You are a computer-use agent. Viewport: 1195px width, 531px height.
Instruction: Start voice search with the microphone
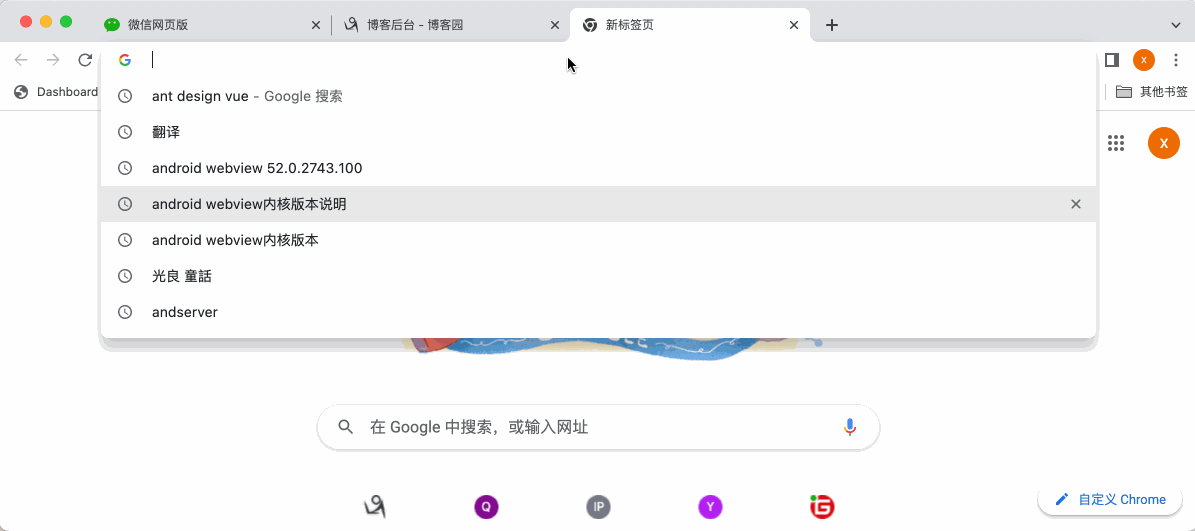click(x=850, y=427)
